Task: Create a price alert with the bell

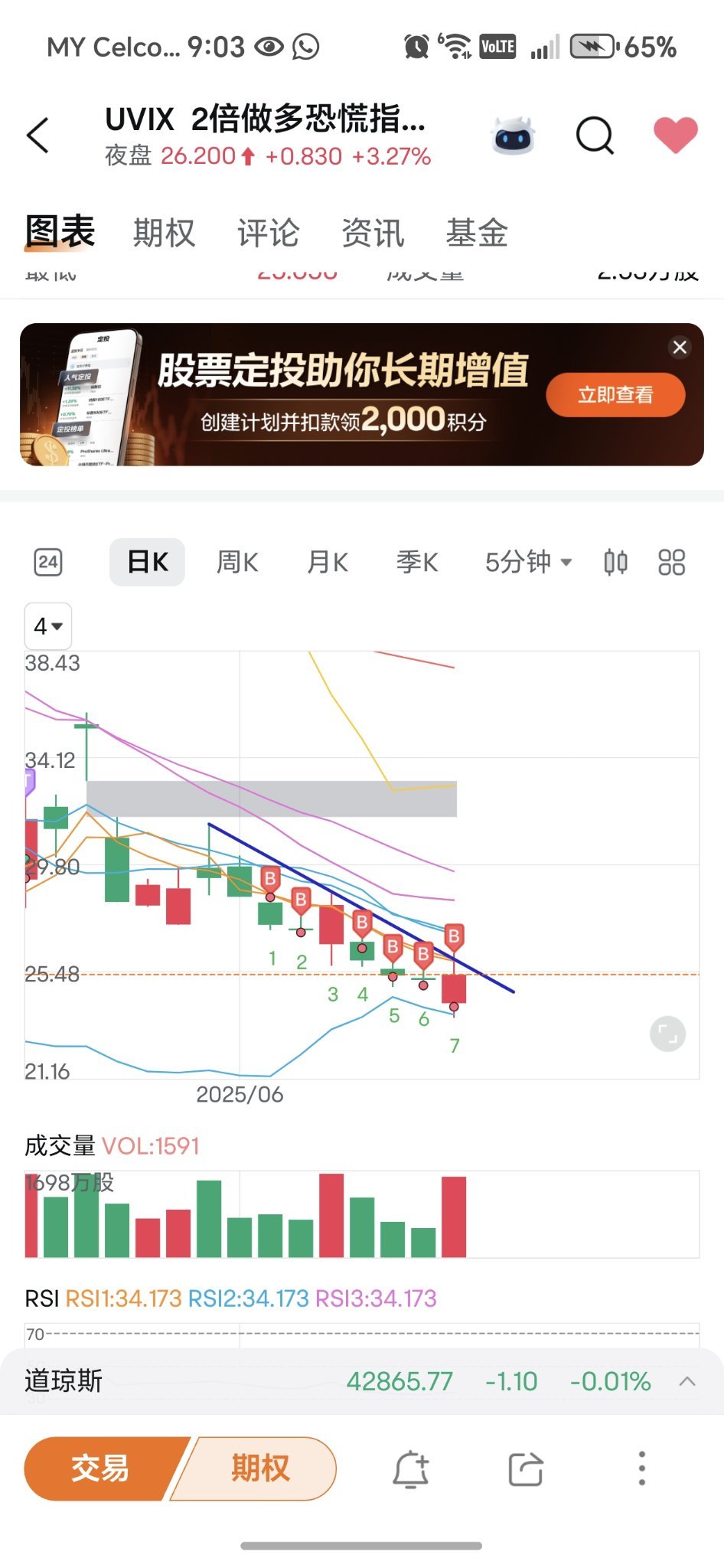Action: [x=411, y=1468]
